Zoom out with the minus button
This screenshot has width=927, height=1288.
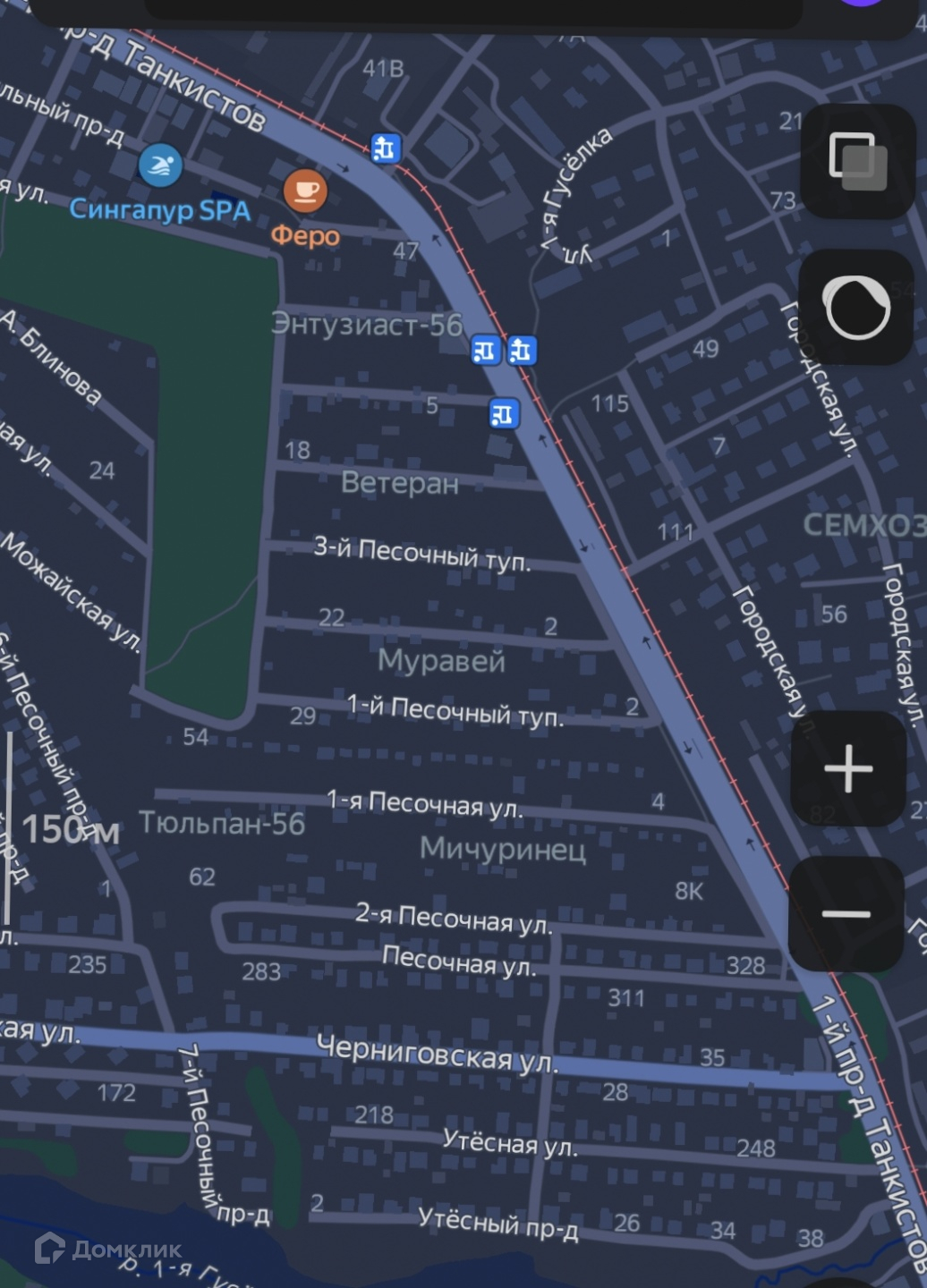click(846, 914)
